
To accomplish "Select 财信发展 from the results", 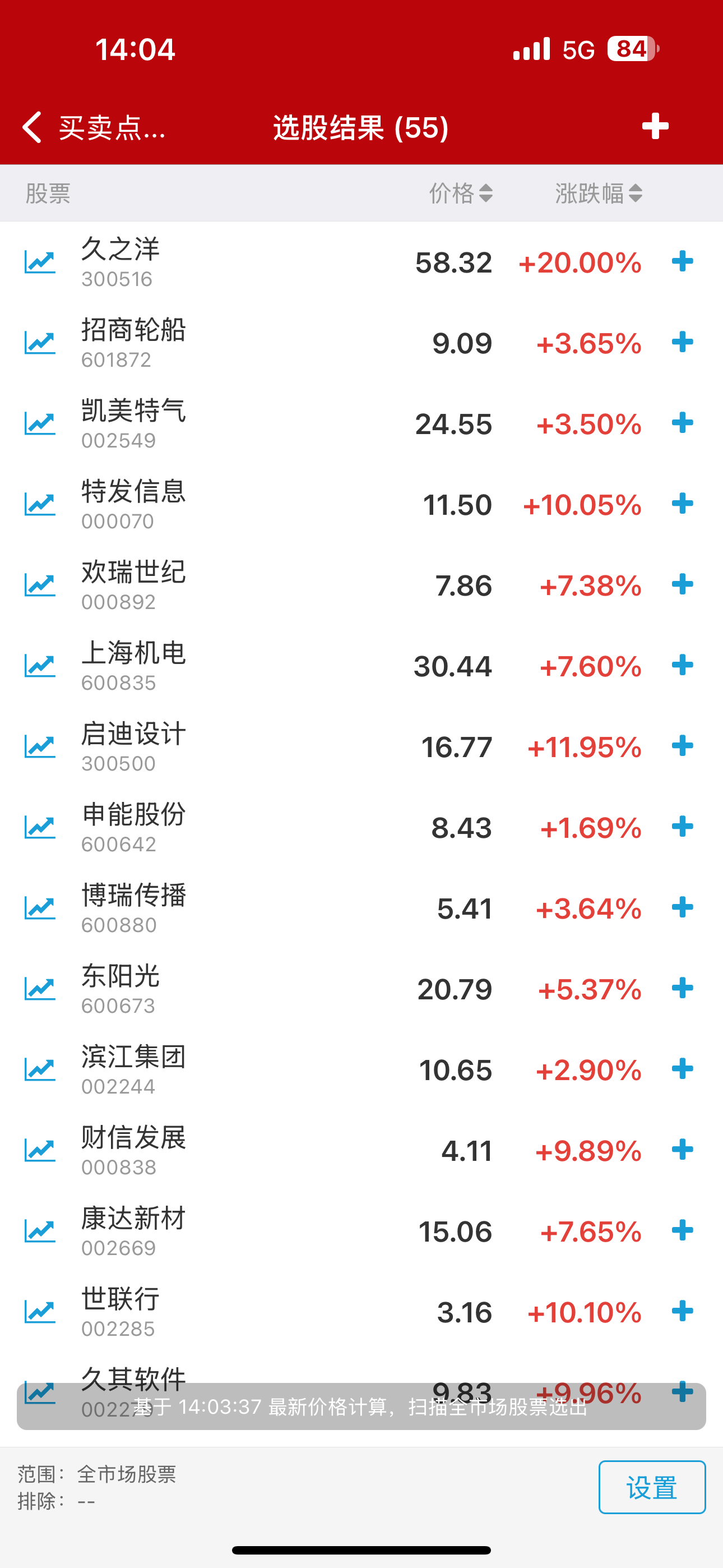I will [x=243, y=1150].
